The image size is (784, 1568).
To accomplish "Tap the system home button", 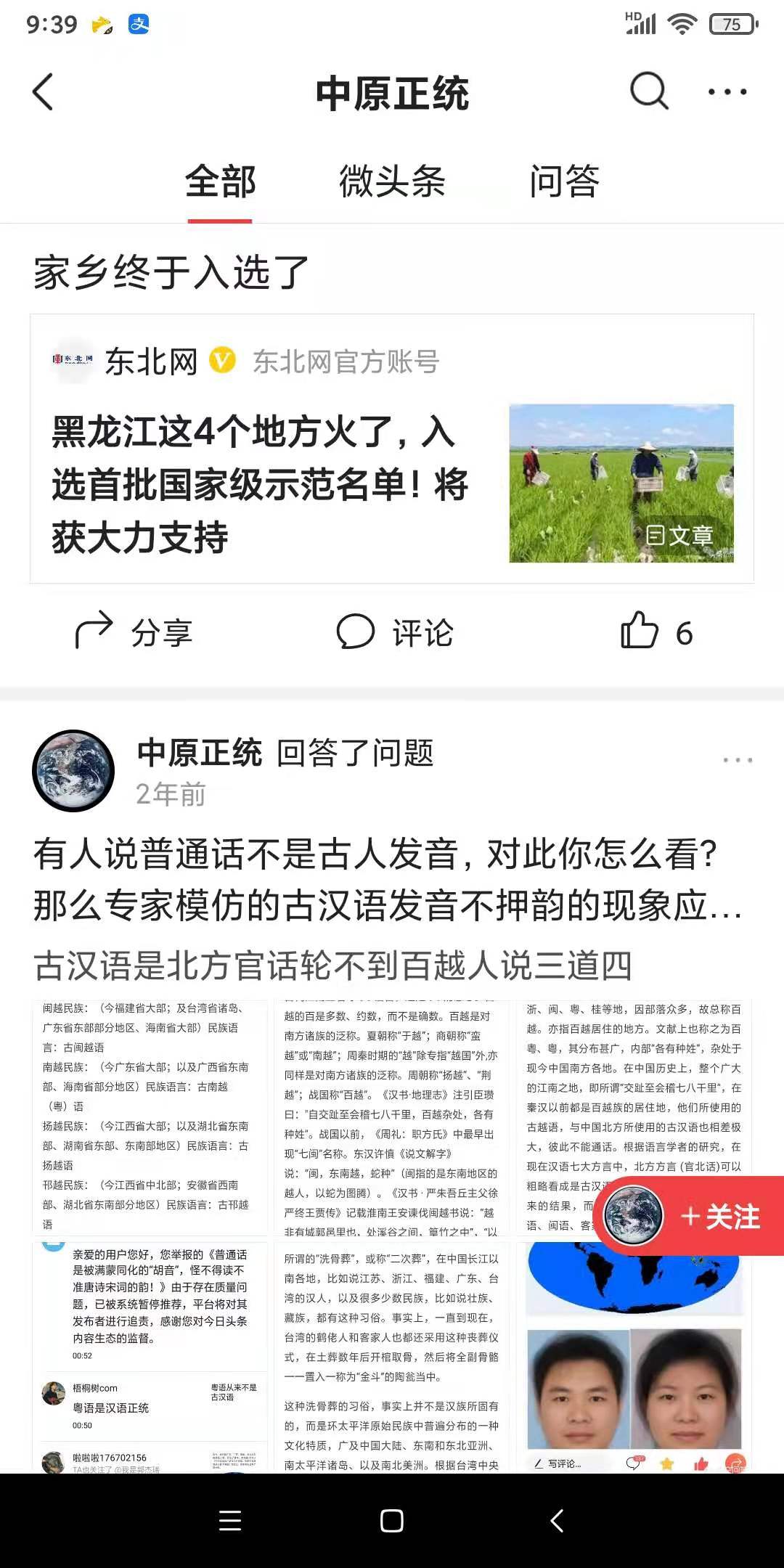I will pyautogui.click(x=392, y=1521).
